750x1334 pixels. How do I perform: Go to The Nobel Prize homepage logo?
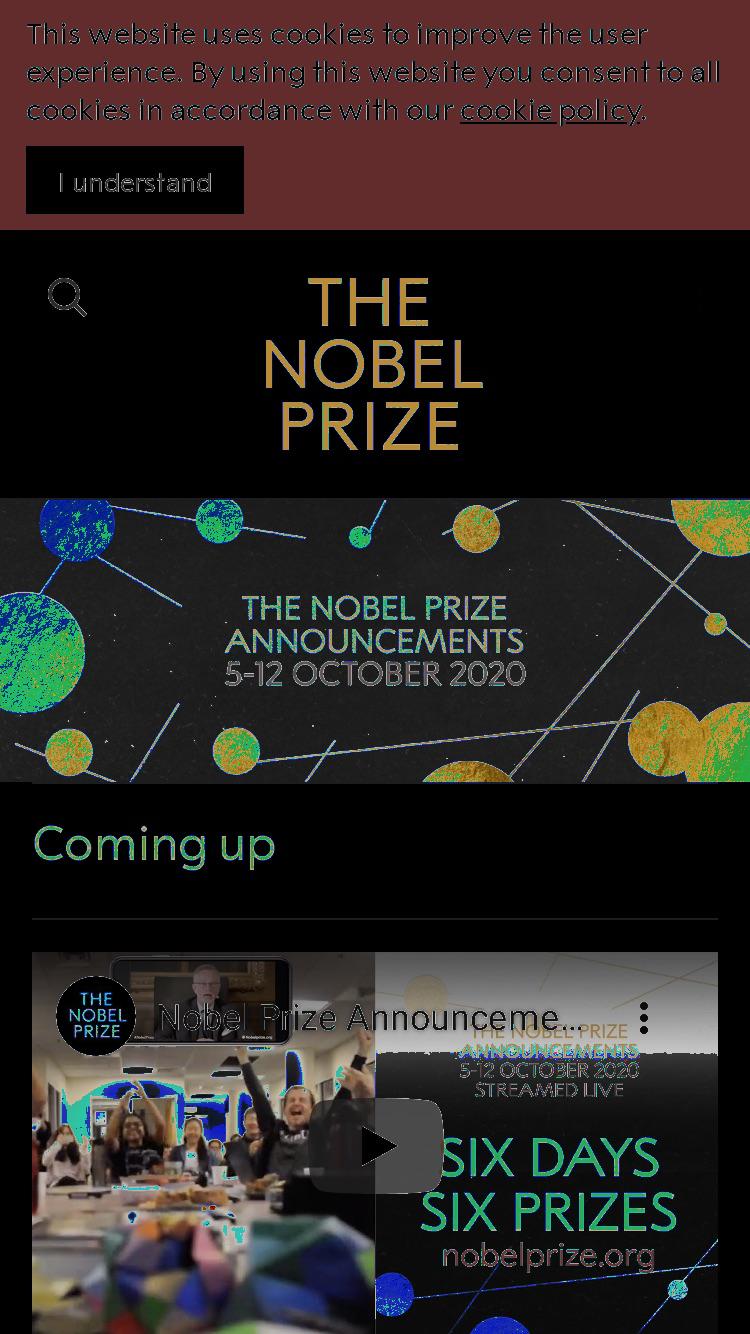coord(373,364)
